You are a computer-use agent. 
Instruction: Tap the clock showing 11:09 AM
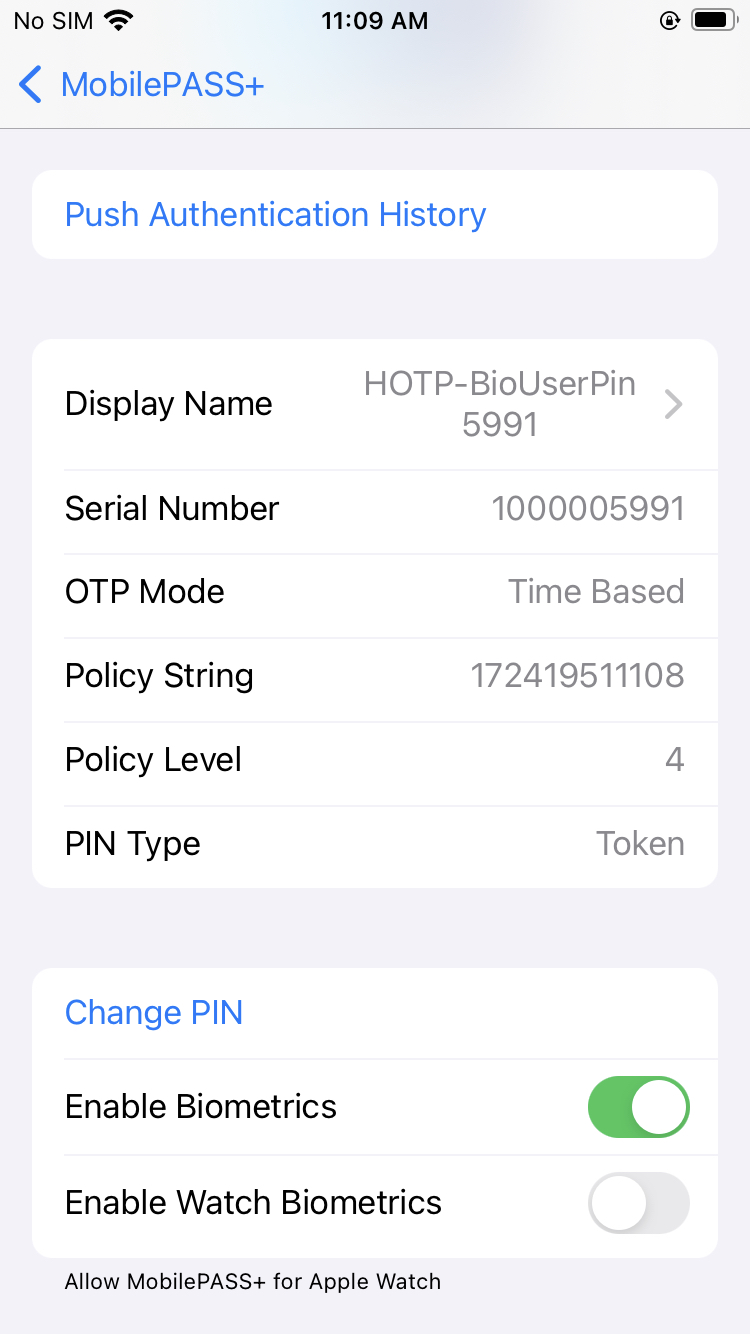375,20
